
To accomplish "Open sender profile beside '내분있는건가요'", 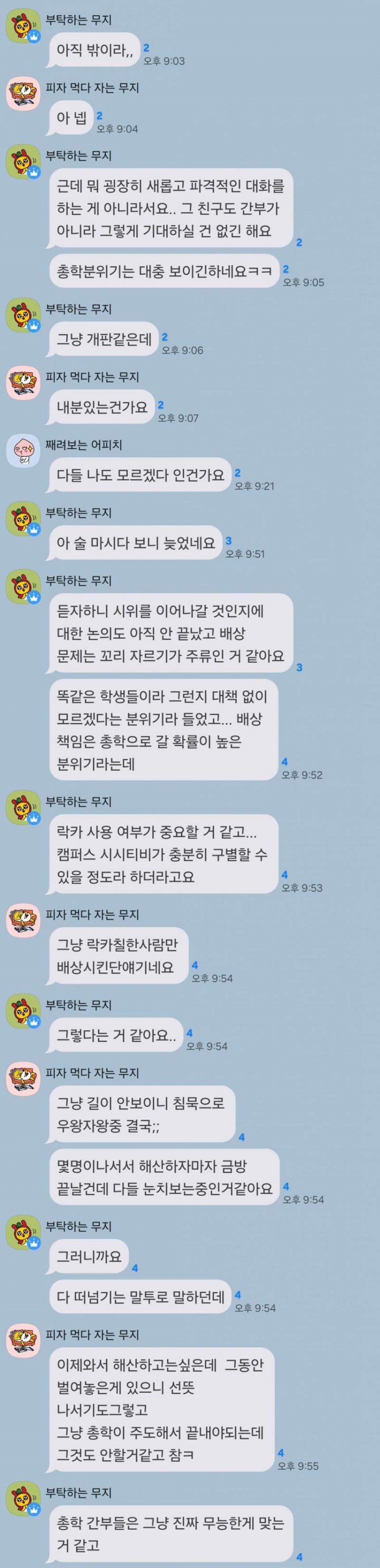I will [x=22, y=384].
